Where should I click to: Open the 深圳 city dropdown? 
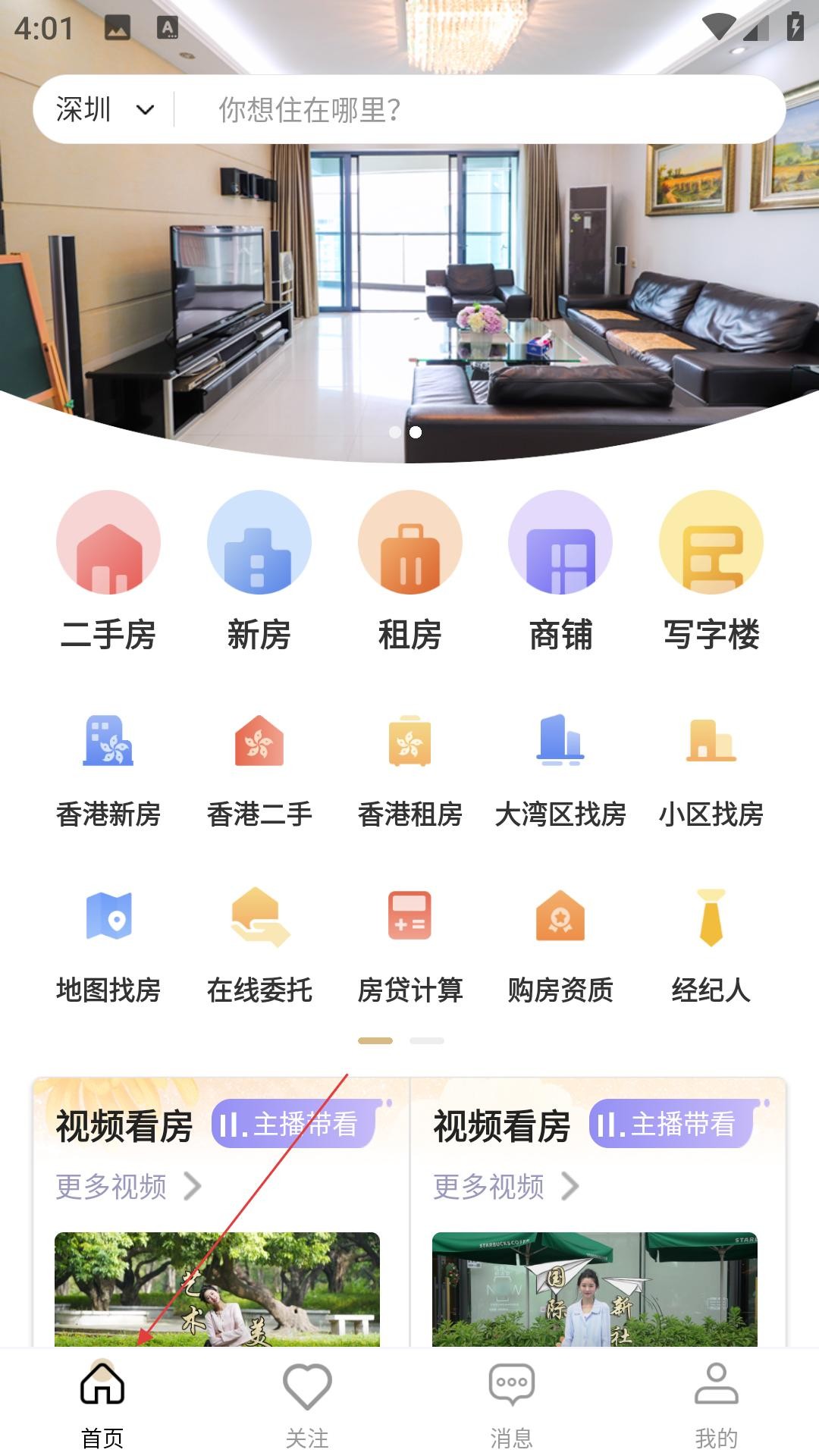pos(105,110)
